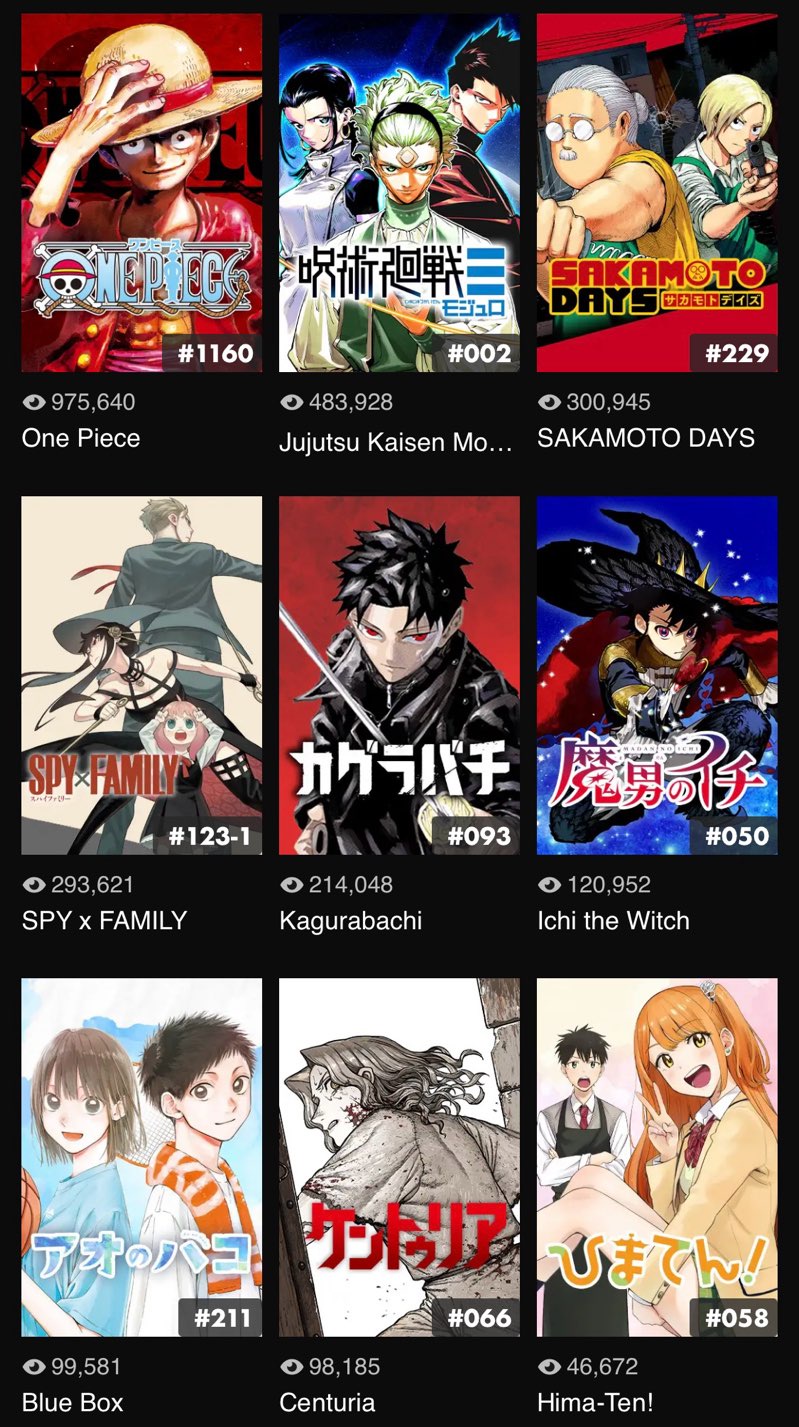799x1427 pixels.
Task: Select the Blue Box tile
Action: tap(142, 1157)
